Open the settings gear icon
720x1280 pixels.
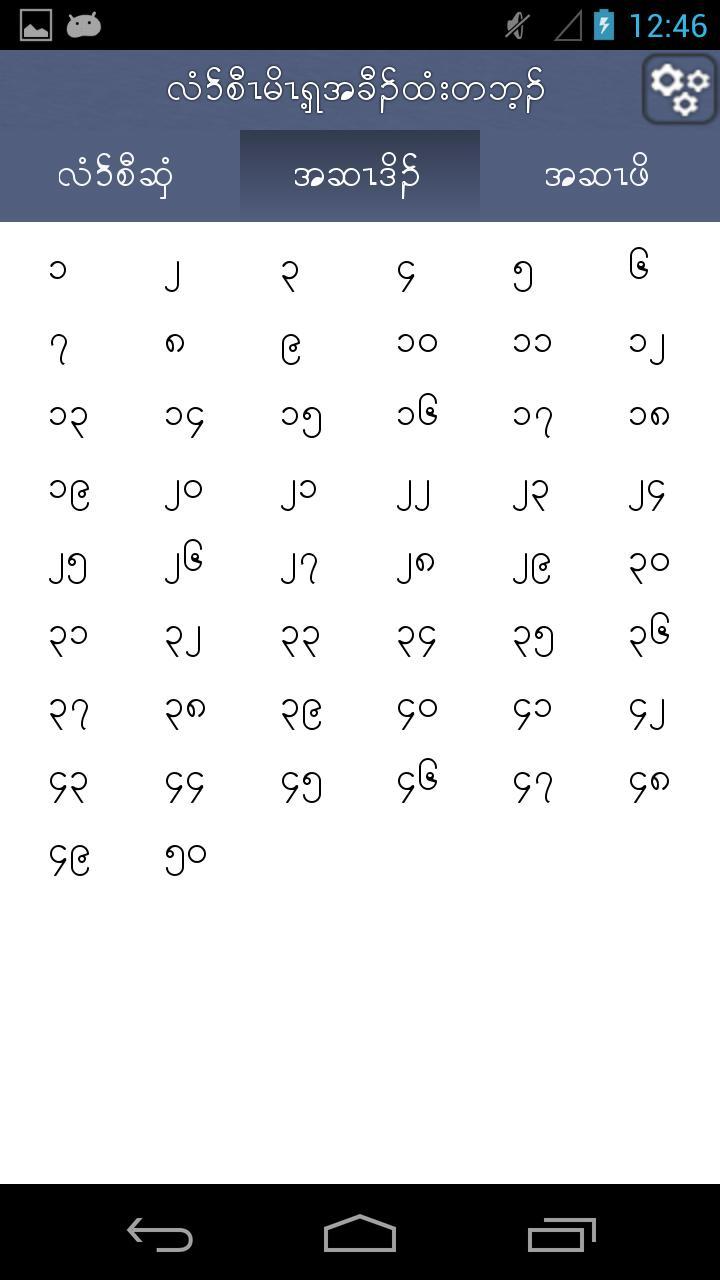pyautogui.click(x=679, y=90)
